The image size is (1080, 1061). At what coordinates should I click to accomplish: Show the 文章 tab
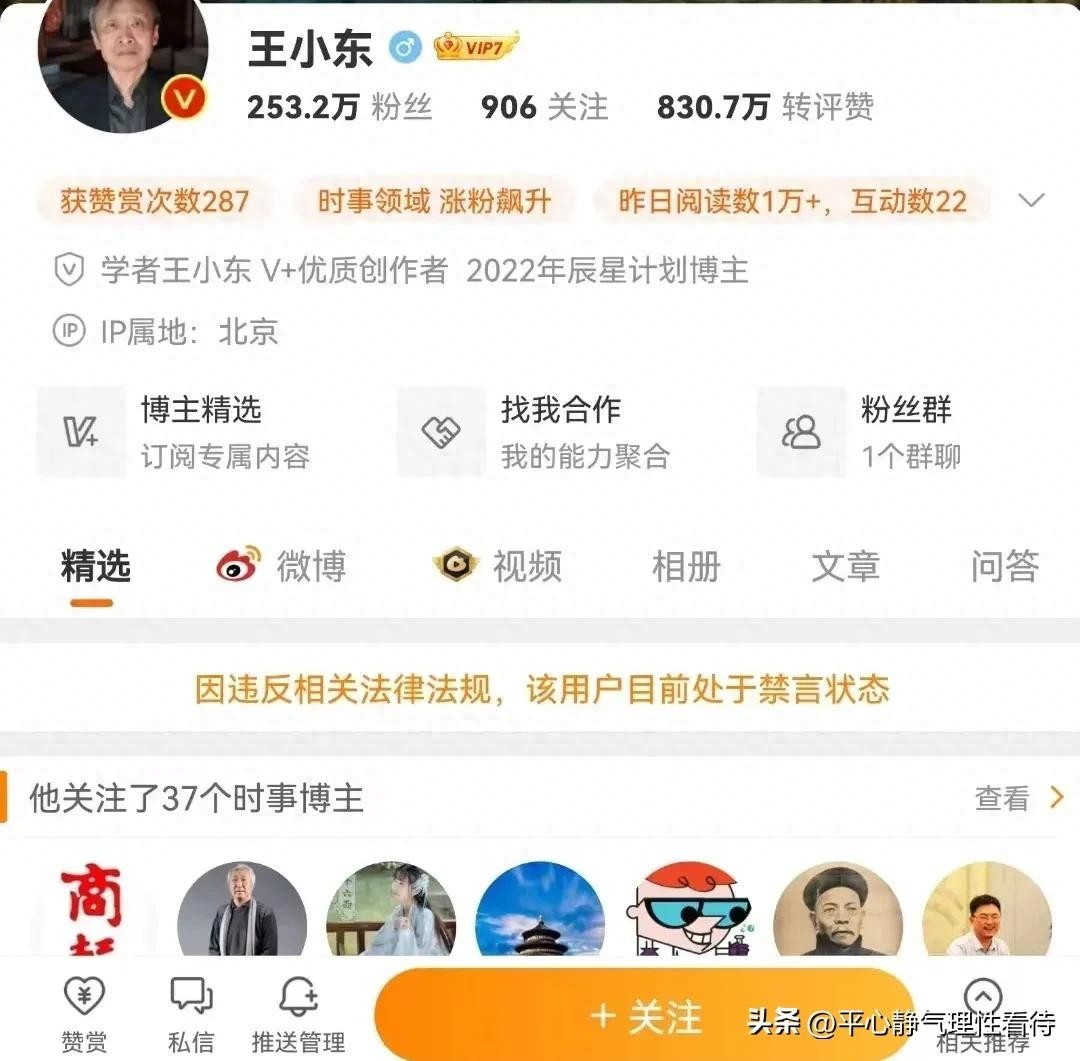tap(845, 567)
